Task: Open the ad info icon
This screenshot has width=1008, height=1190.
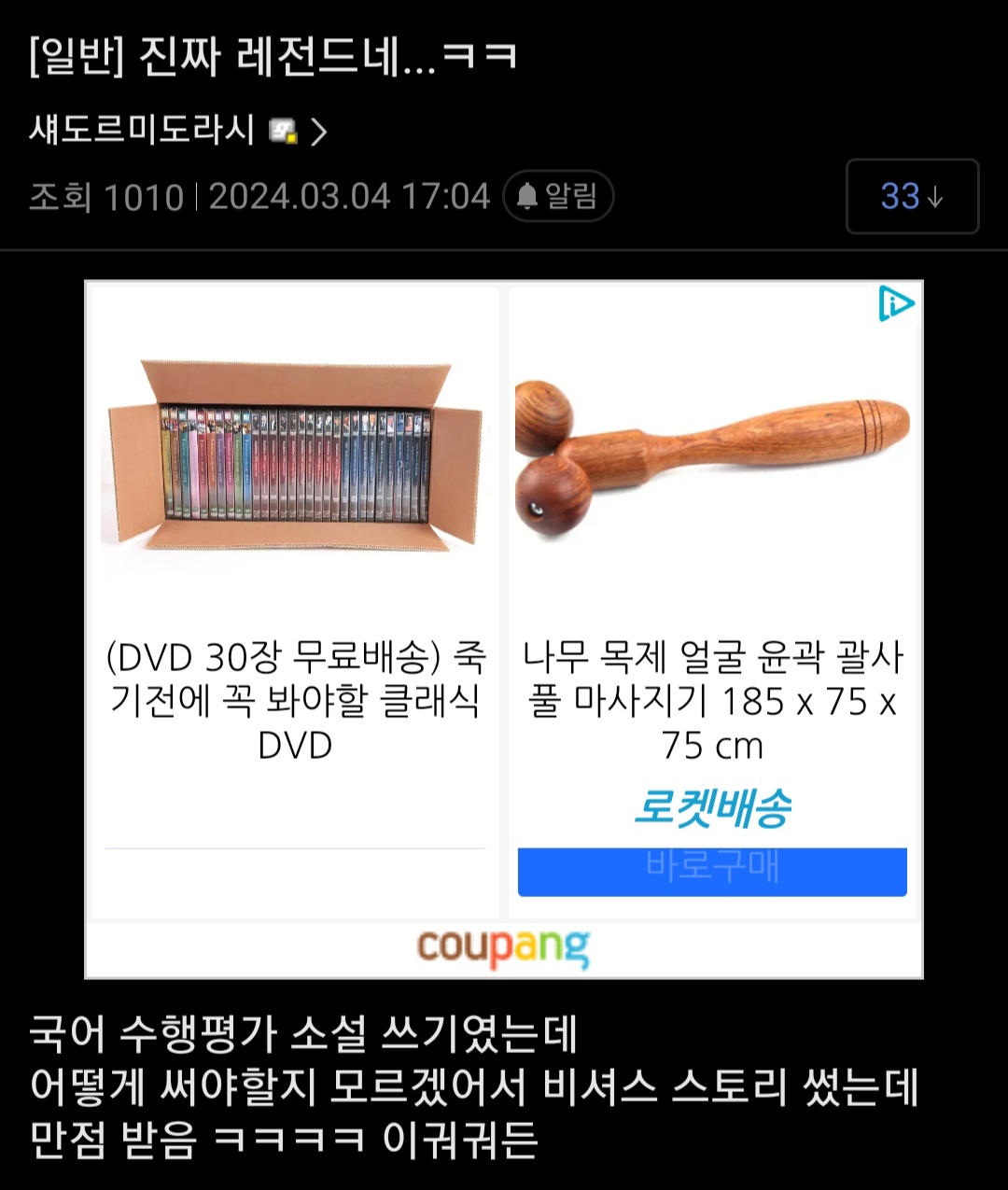Action: [895, 304]
